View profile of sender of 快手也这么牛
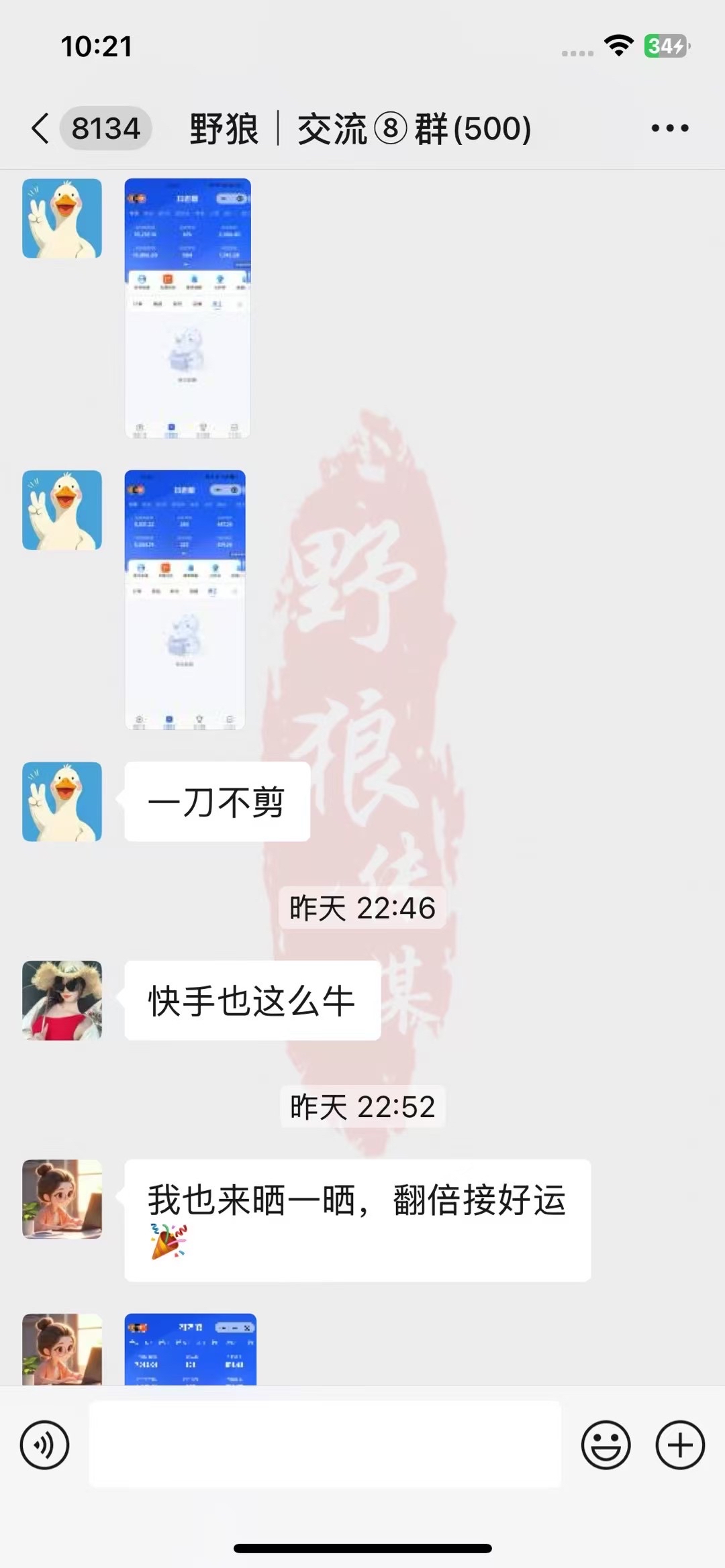The image size is (725, 1568). pyautogui.click(x=62, y=1000)
